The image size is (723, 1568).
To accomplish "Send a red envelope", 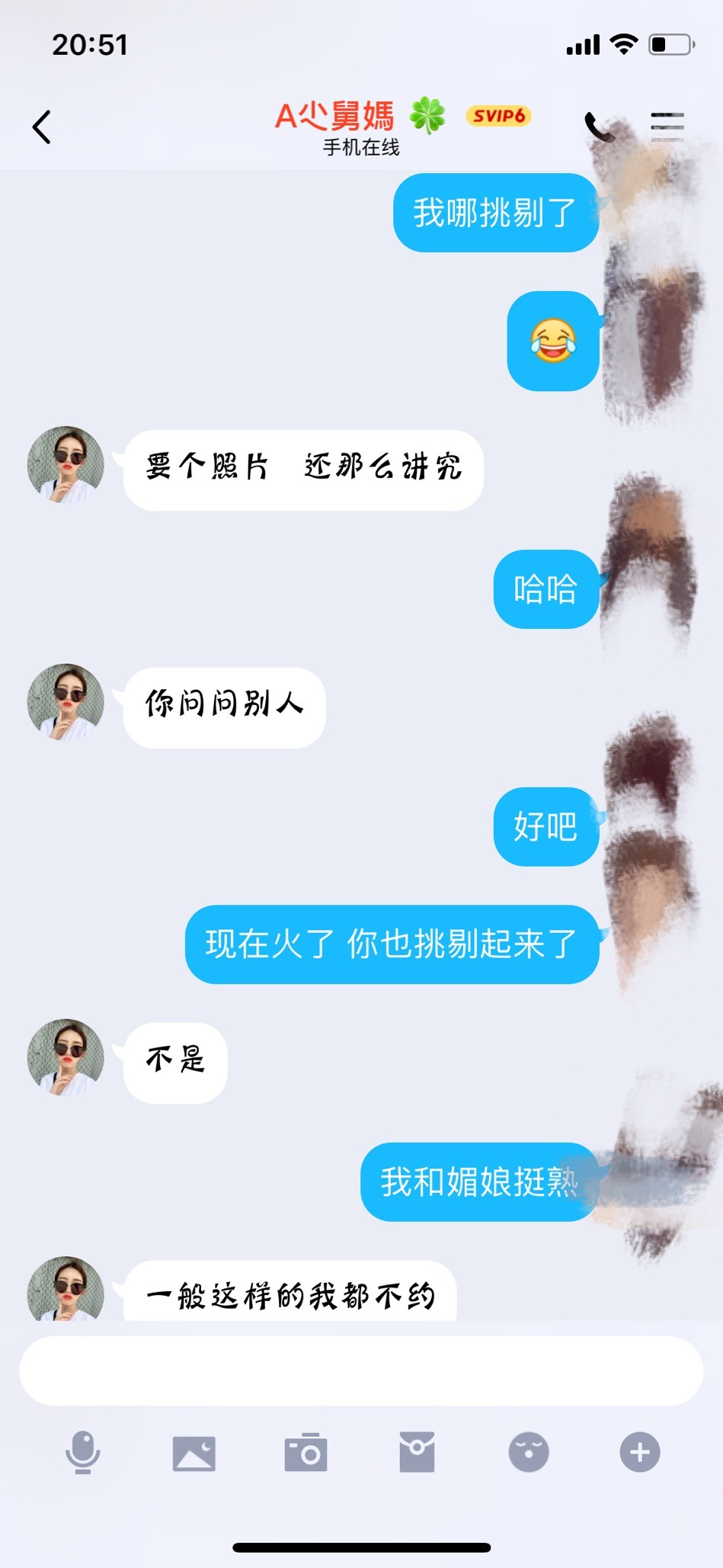I will [x=417, y=1452].
